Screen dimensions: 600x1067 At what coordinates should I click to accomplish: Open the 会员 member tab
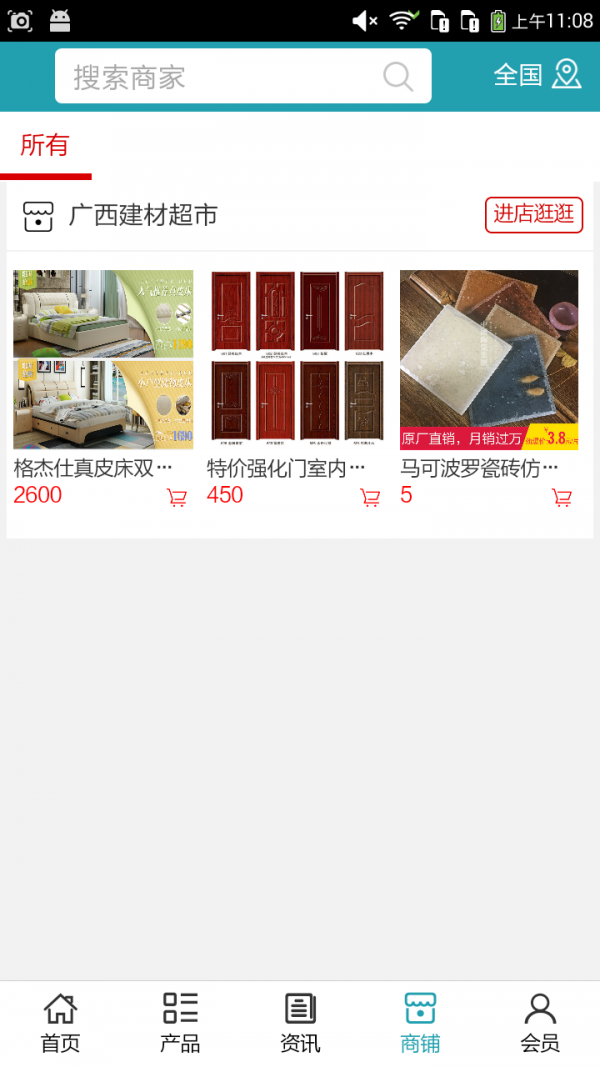[x=540, y=1023]
